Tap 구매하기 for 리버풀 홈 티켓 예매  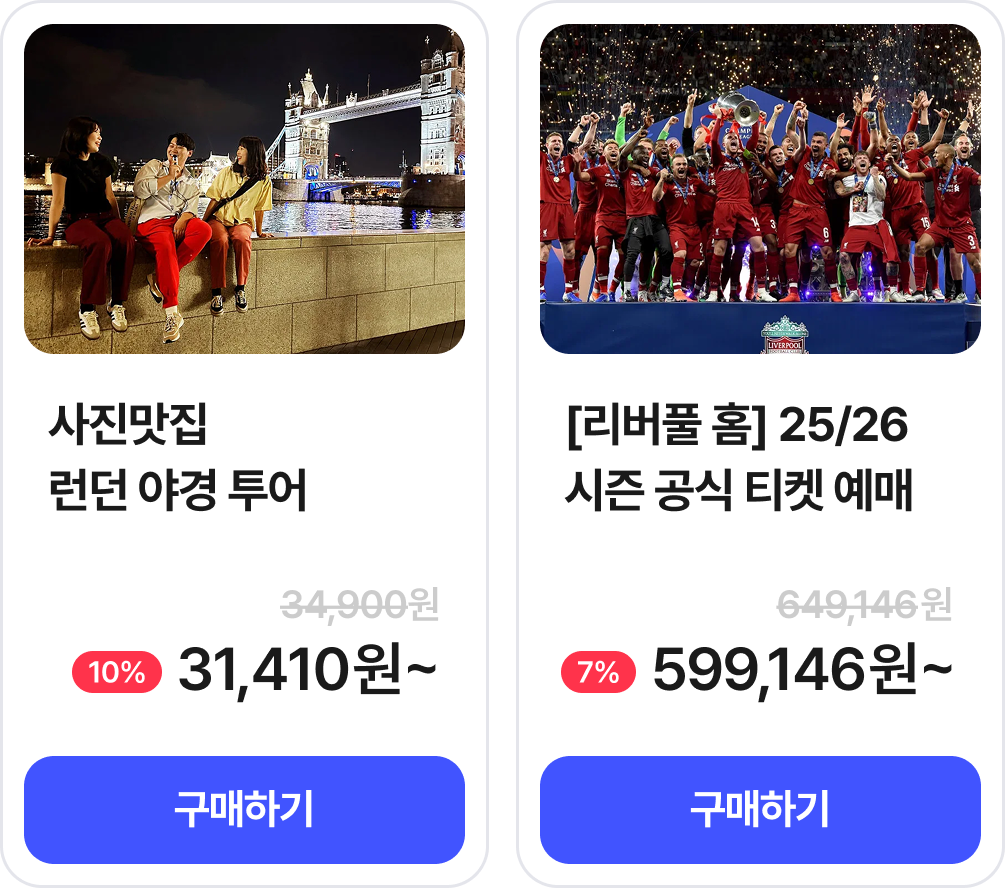(760, 809)
